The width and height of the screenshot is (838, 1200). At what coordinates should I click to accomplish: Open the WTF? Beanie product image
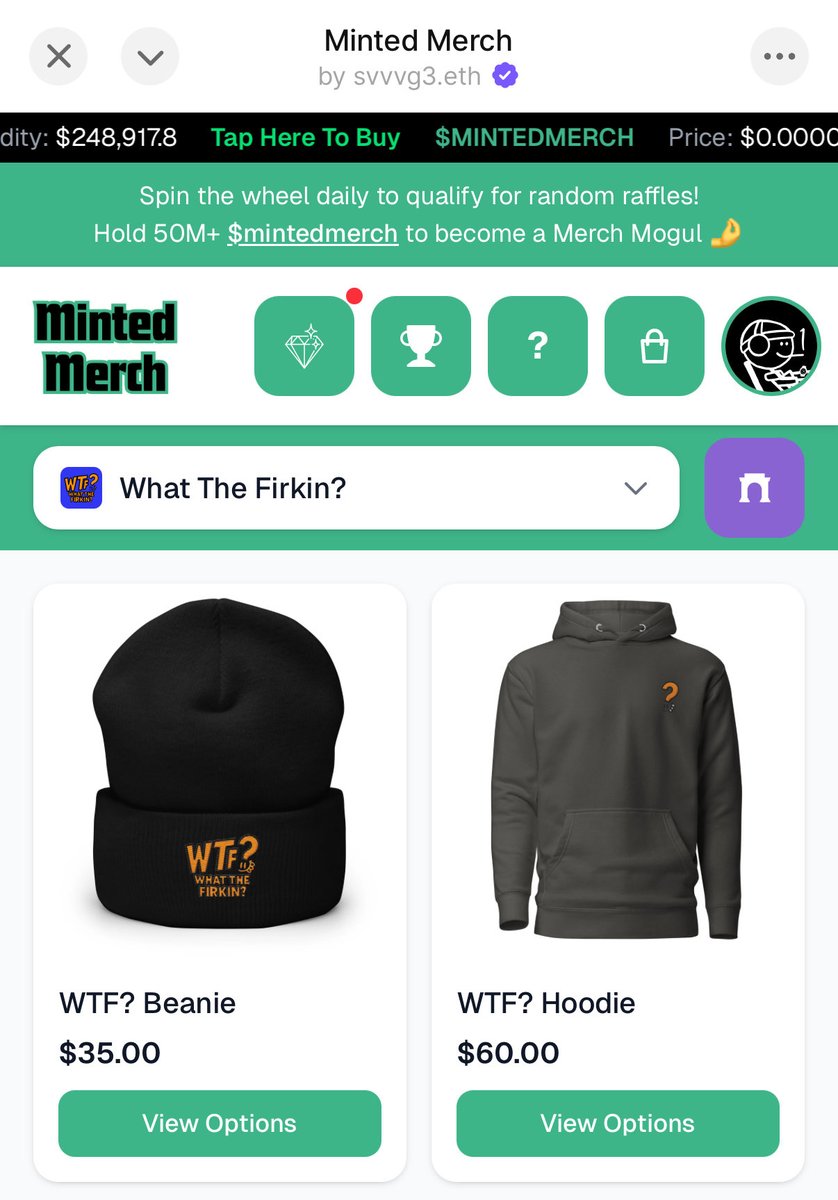pyautogui.click(x=219, y=770)
